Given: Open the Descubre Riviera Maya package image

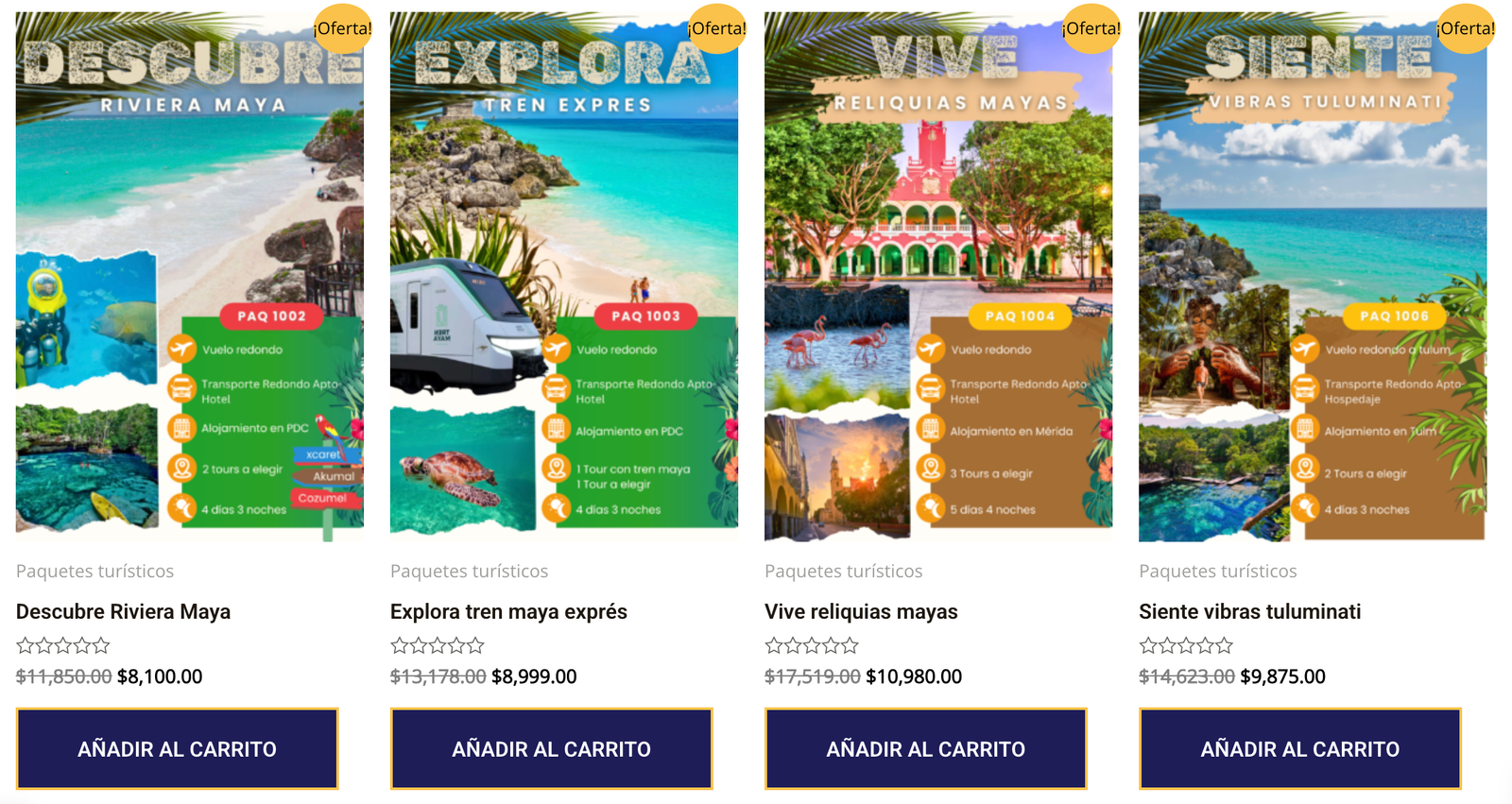Looking at the screenshot, I should (189, 276).
